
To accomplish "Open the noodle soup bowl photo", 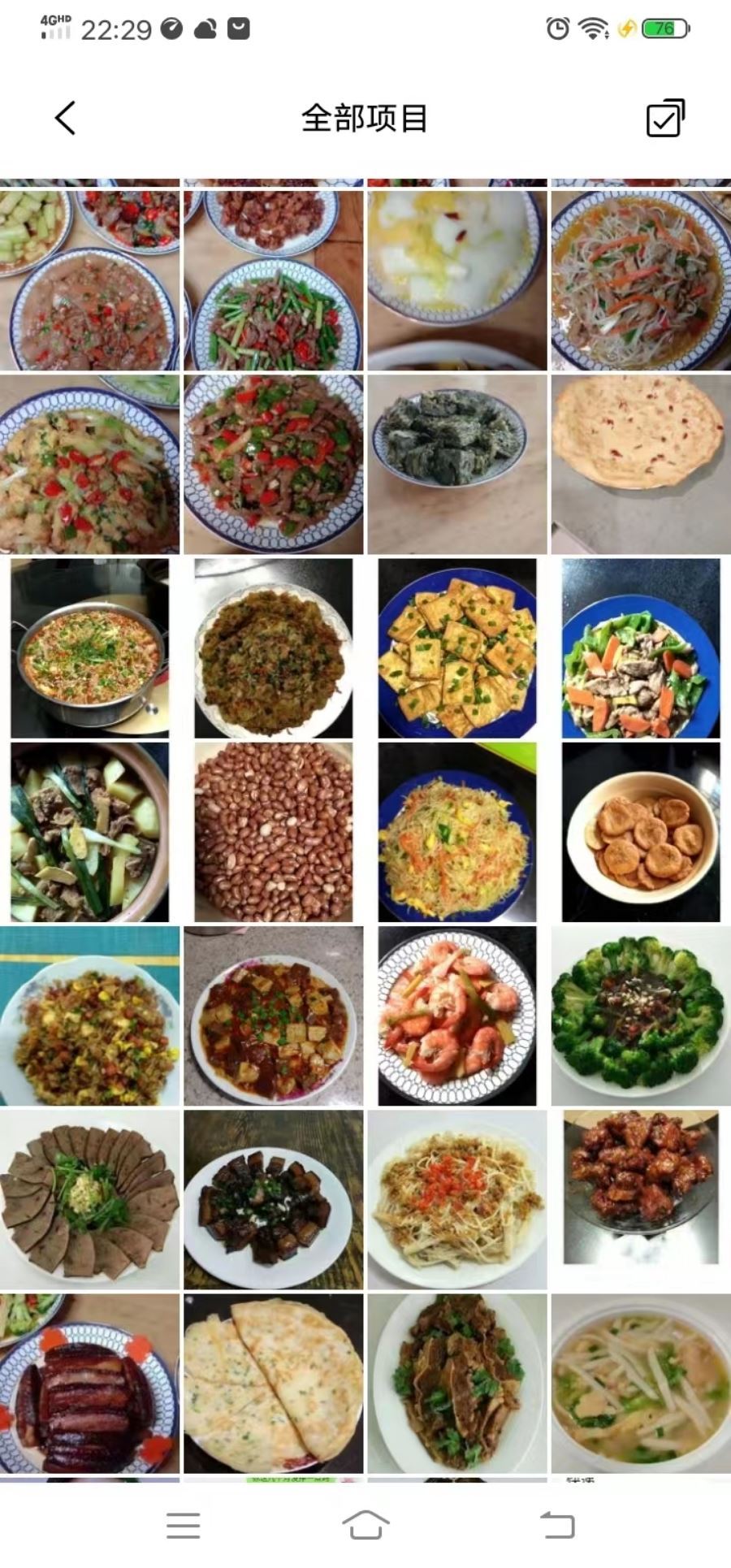I will tap(641, 1384).
